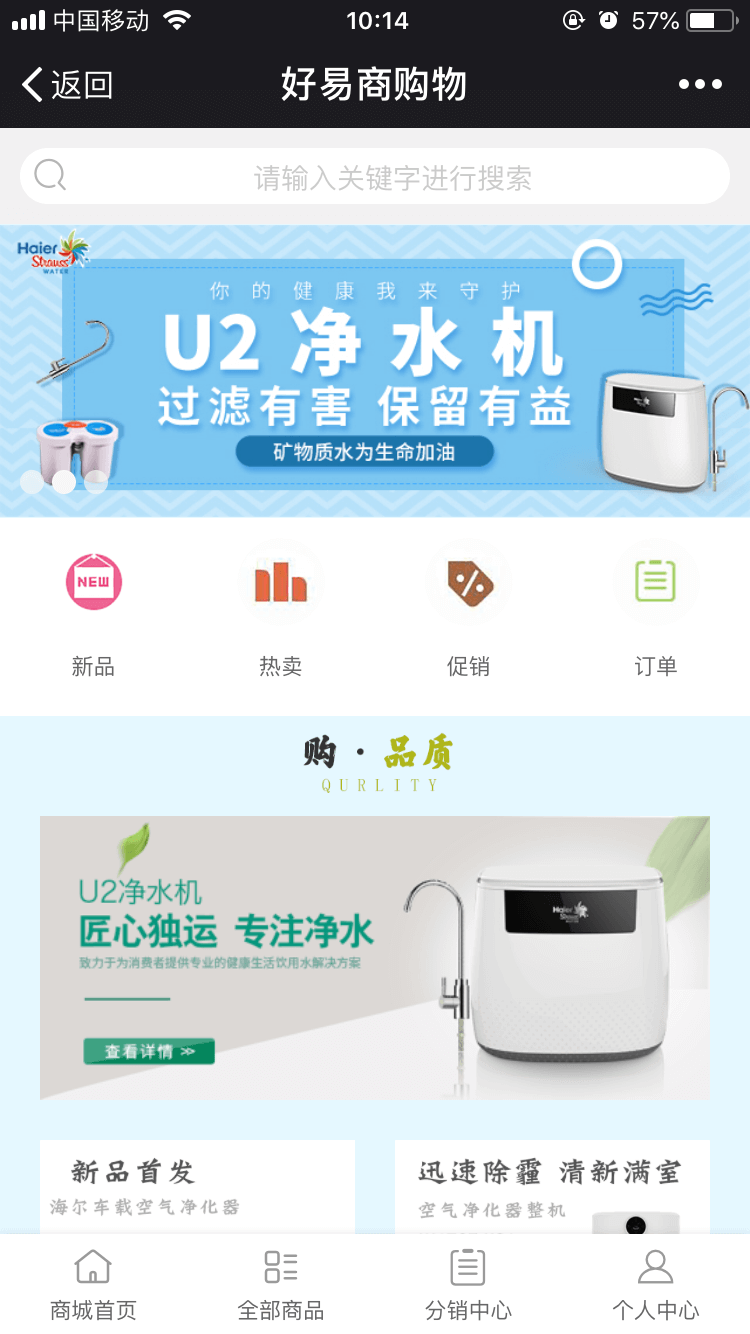Open the 新品首发 car air purifier card
Screen dimensions: 750x1334
(197, 1186)
